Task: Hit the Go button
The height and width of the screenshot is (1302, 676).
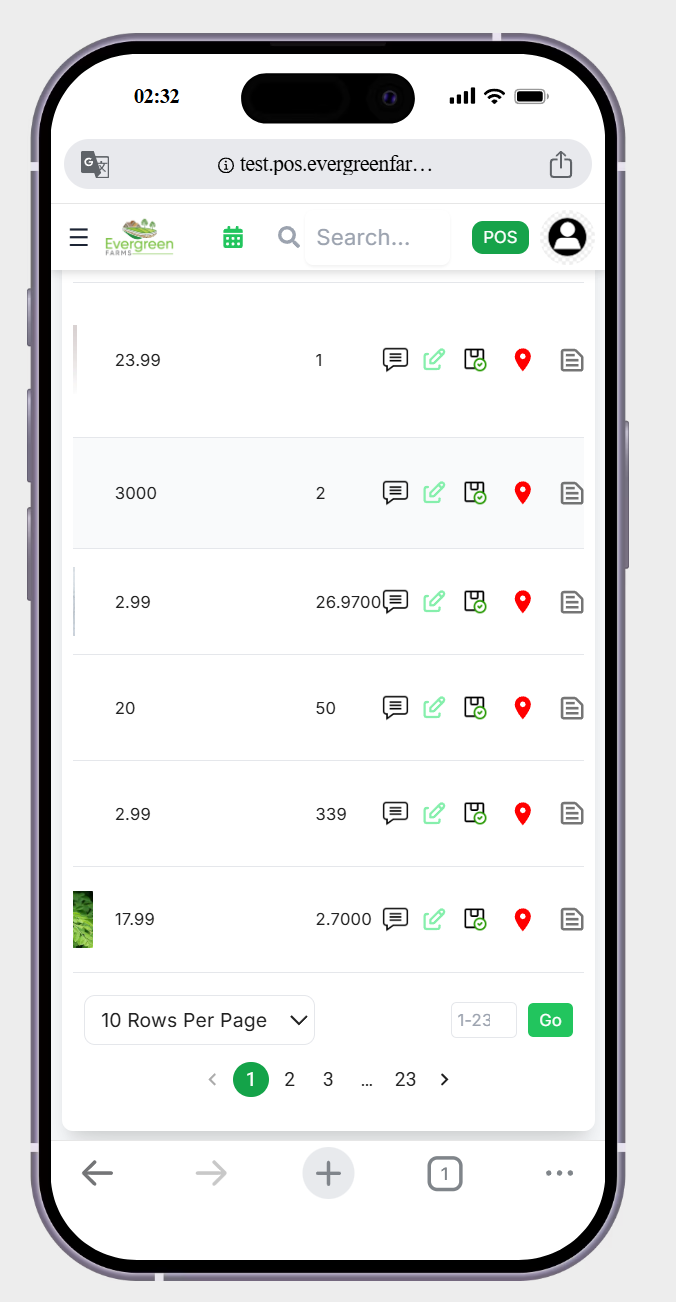Action: click(x=550, y=1020)
